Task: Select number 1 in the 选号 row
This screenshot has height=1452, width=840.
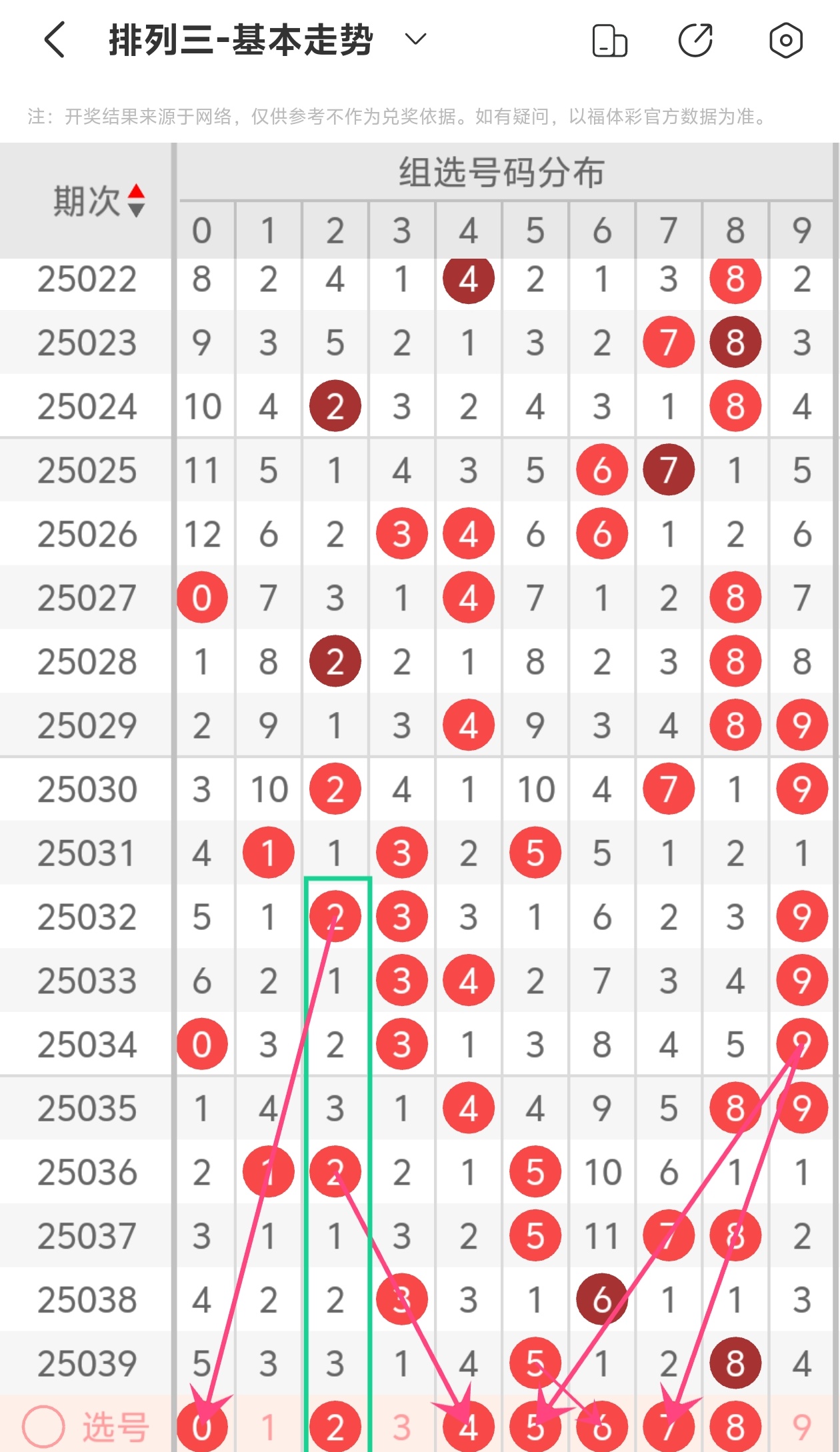Action: tap(269, 1427)
